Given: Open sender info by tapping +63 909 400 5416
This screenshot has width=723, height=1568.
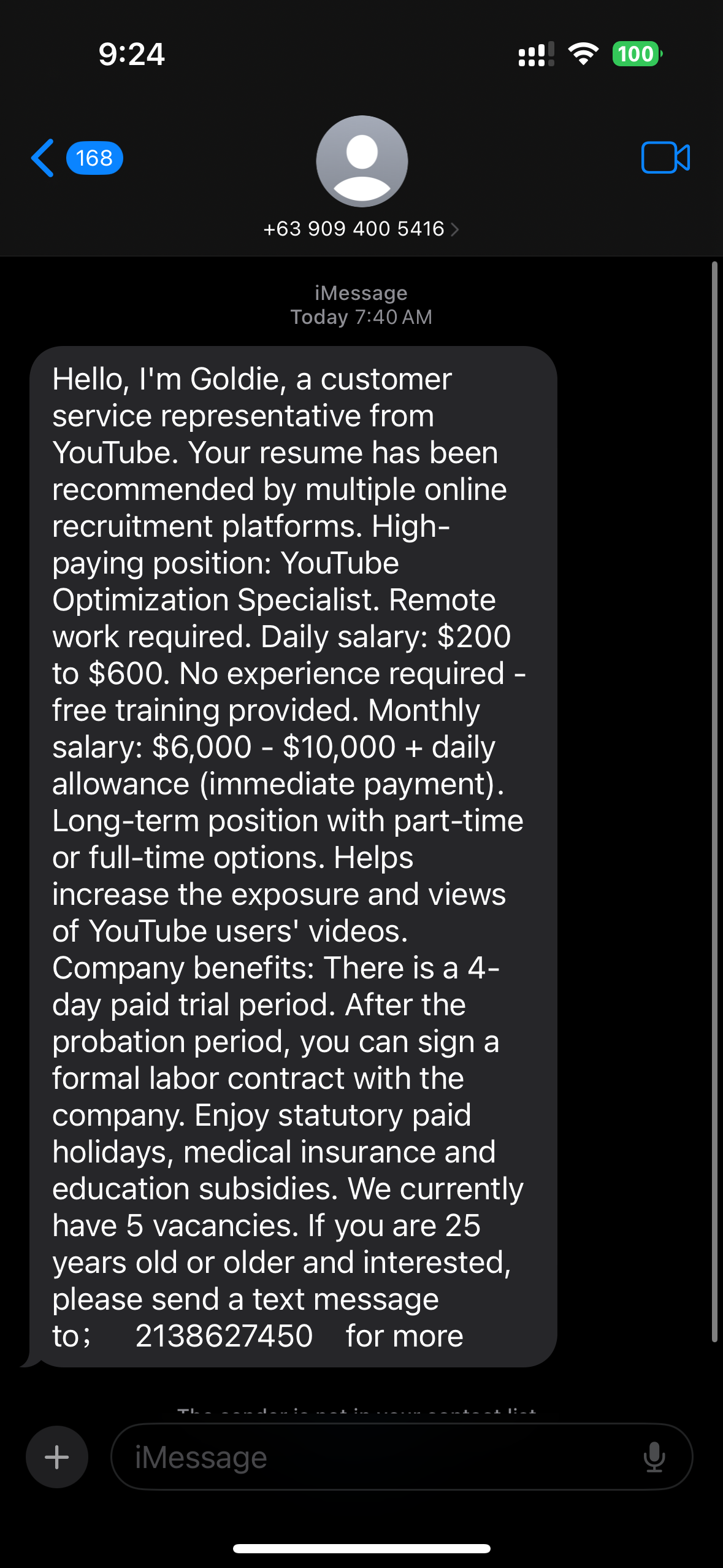Looking at the screenshot, I should point(354,229).
